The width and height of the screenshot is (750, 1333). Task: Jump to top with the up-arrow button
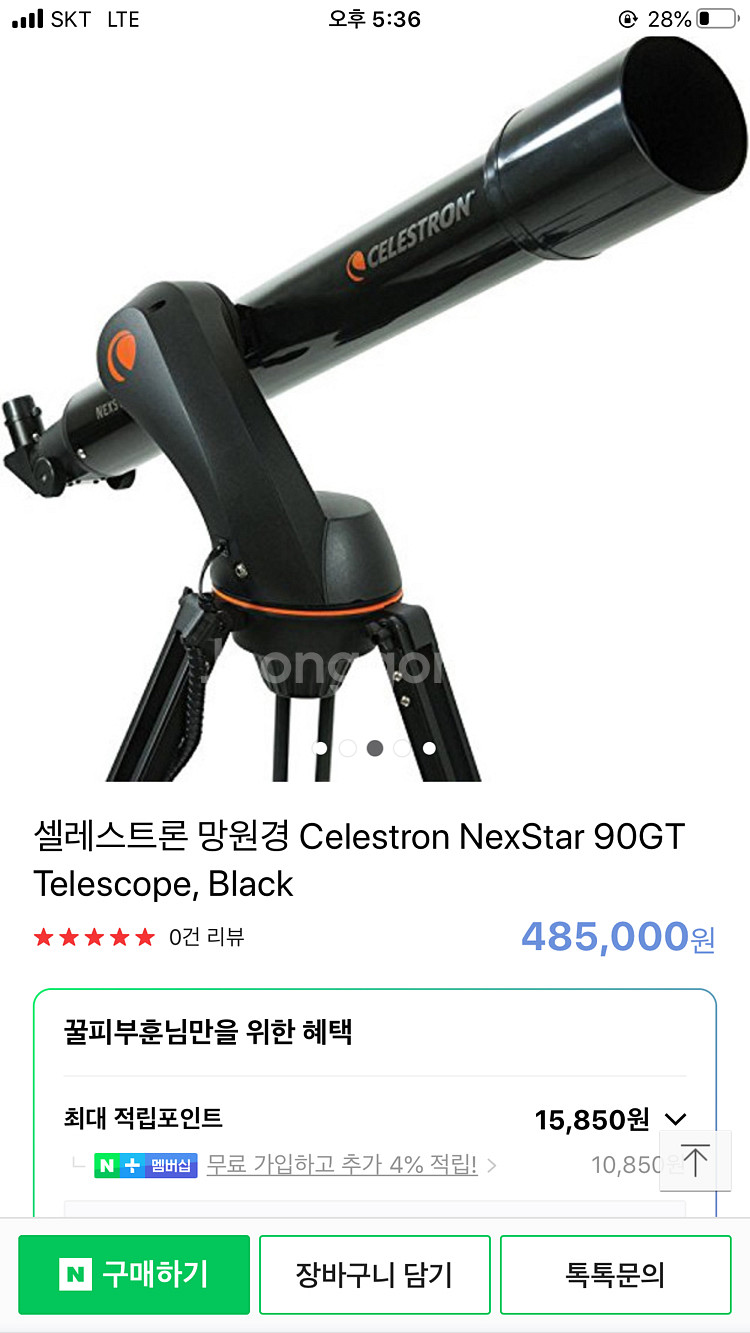pyautogui.click(x=695, y=1161)
